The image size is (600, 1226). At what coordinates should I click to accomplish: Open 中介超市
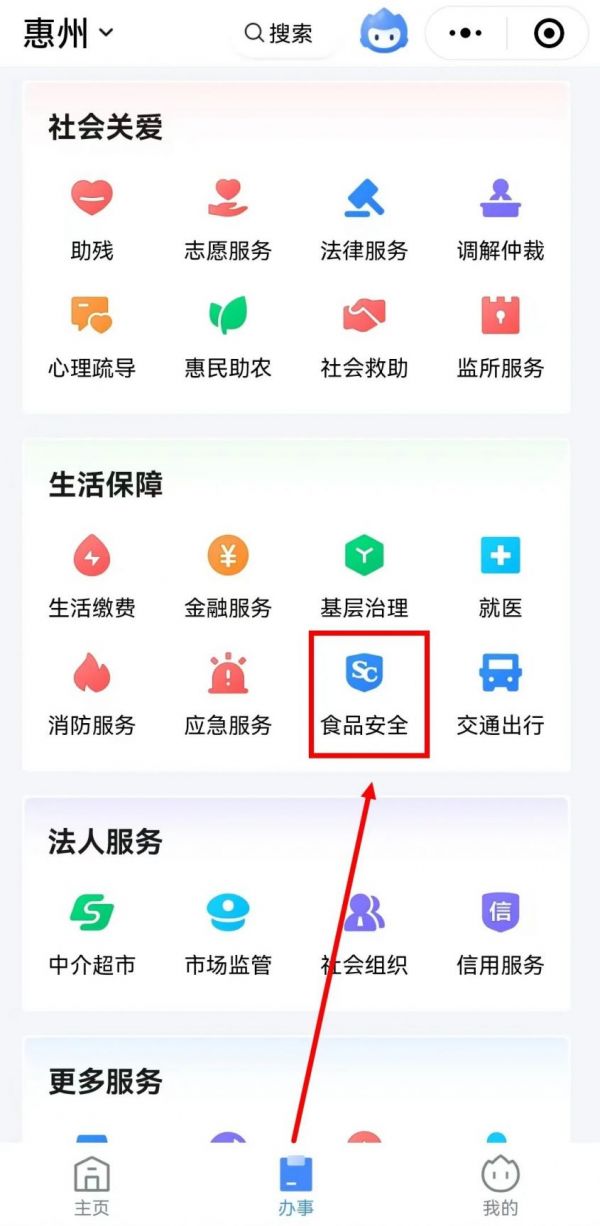point(92,934)
